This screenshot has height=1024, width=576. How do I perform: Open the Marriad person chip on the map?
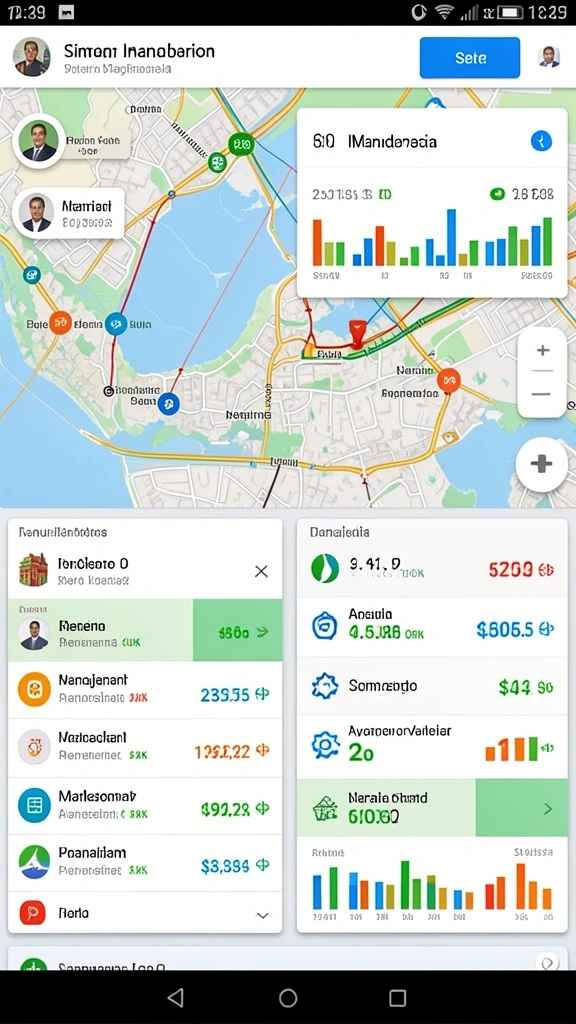coord(68,214)
